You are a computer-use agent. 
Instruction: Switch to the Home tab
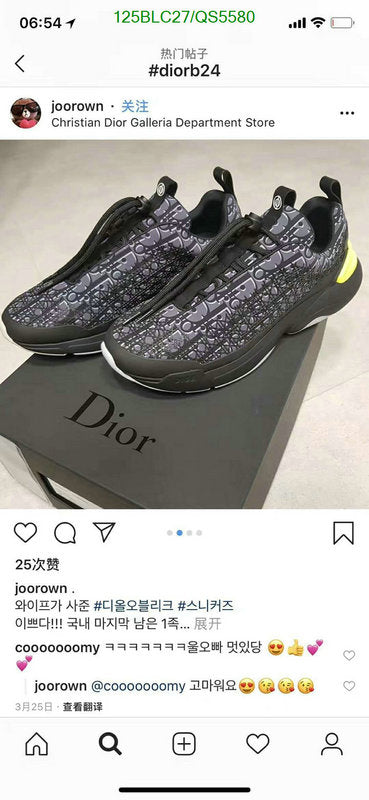(x=37, y=744)
